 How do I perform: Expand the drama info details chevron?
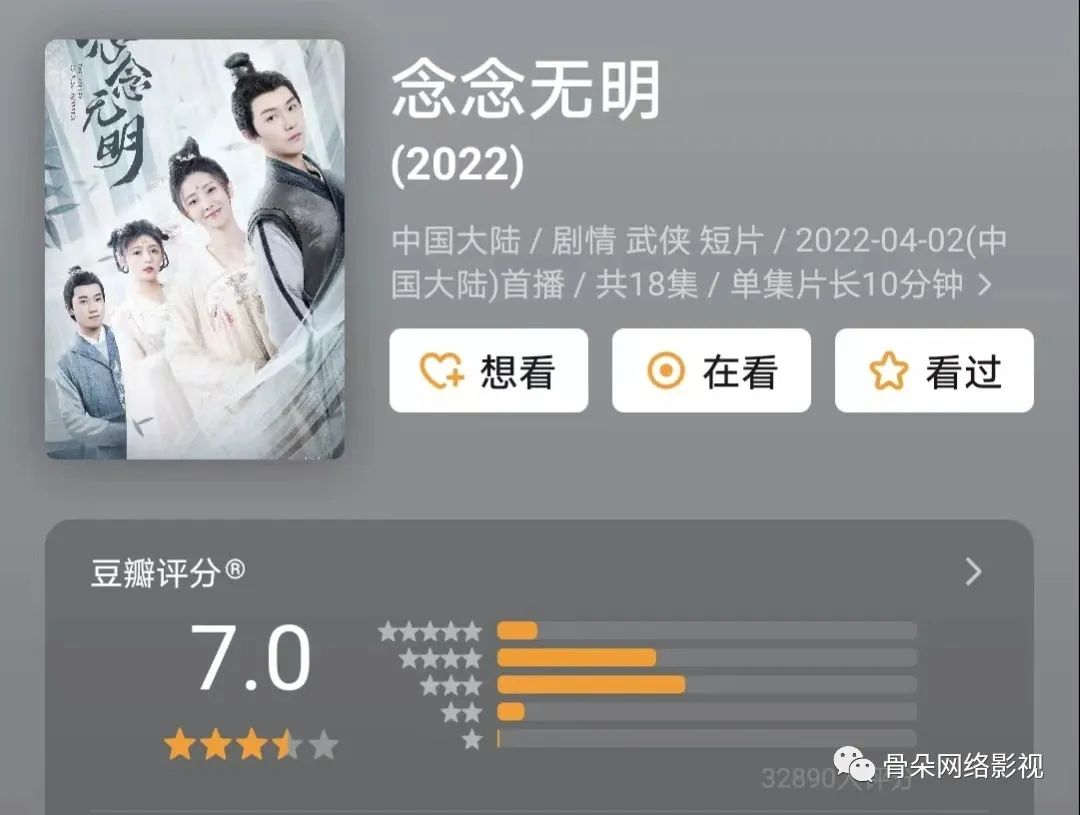point(985,286)
